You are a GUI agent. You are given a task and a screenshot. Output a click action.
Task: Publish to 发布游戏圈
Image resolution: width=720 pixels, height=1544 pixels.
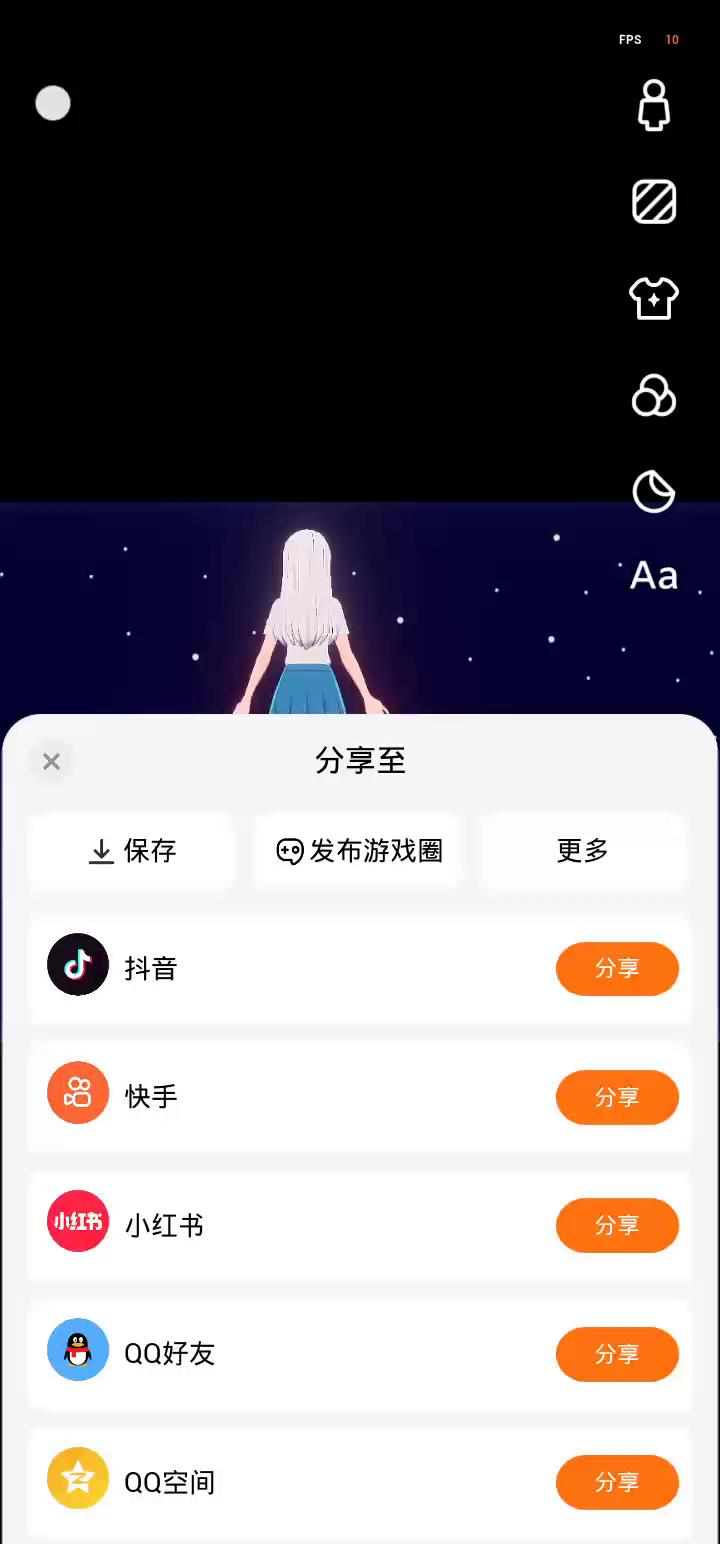(358, 851)
